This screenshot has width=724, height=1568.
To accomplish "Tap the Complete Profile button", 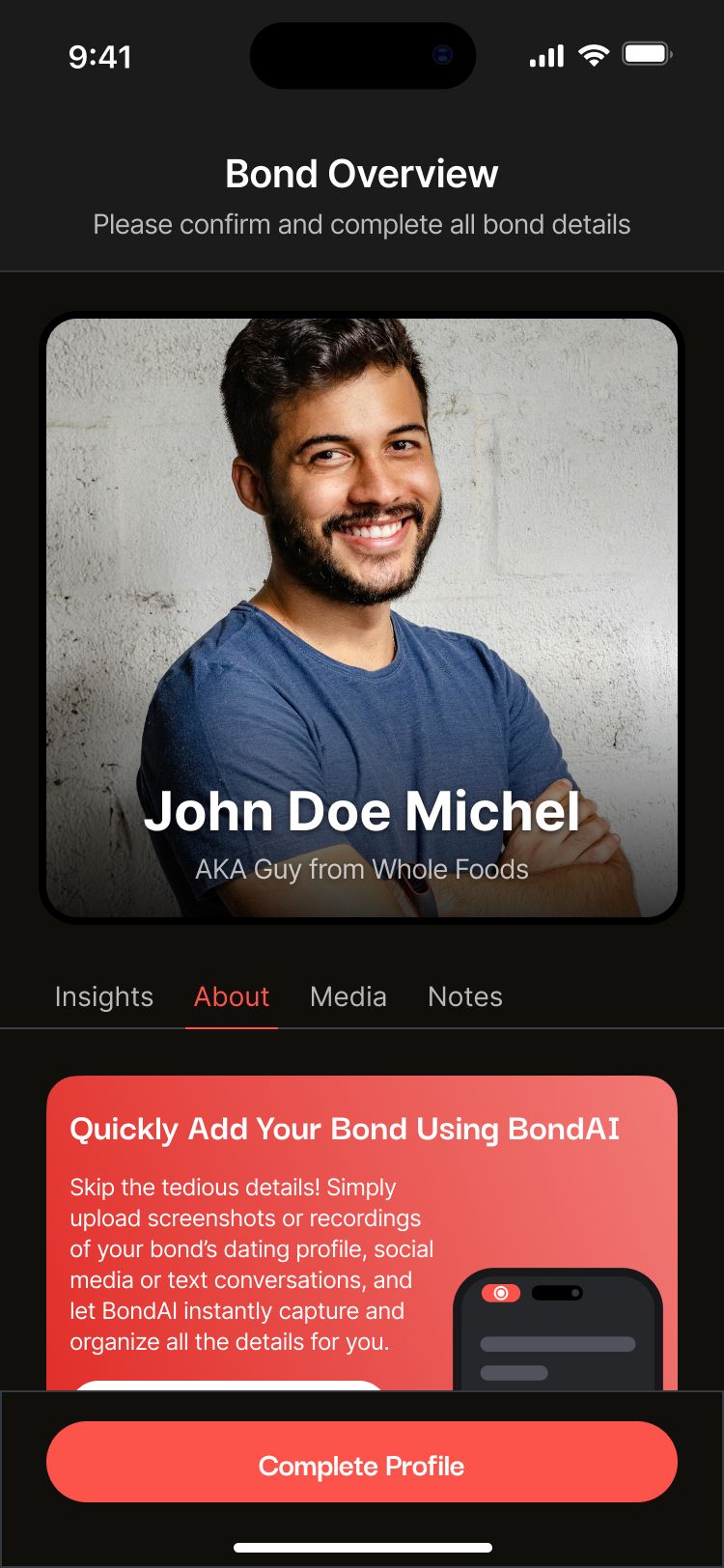I will pyautogui.click(x=362, y=1466).
